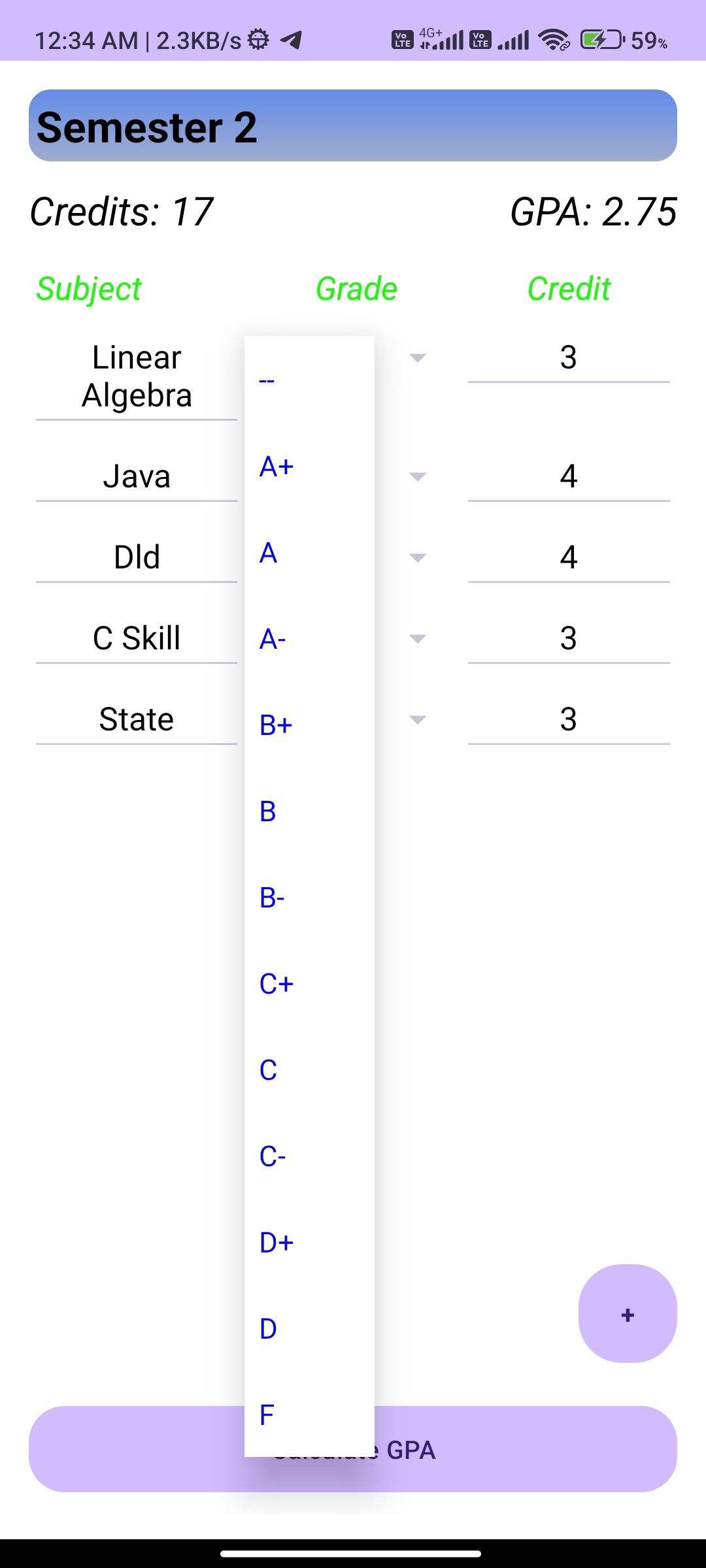Add a new subject with plus button
Screen dimensions: 706x1568
coord(628,1314)
